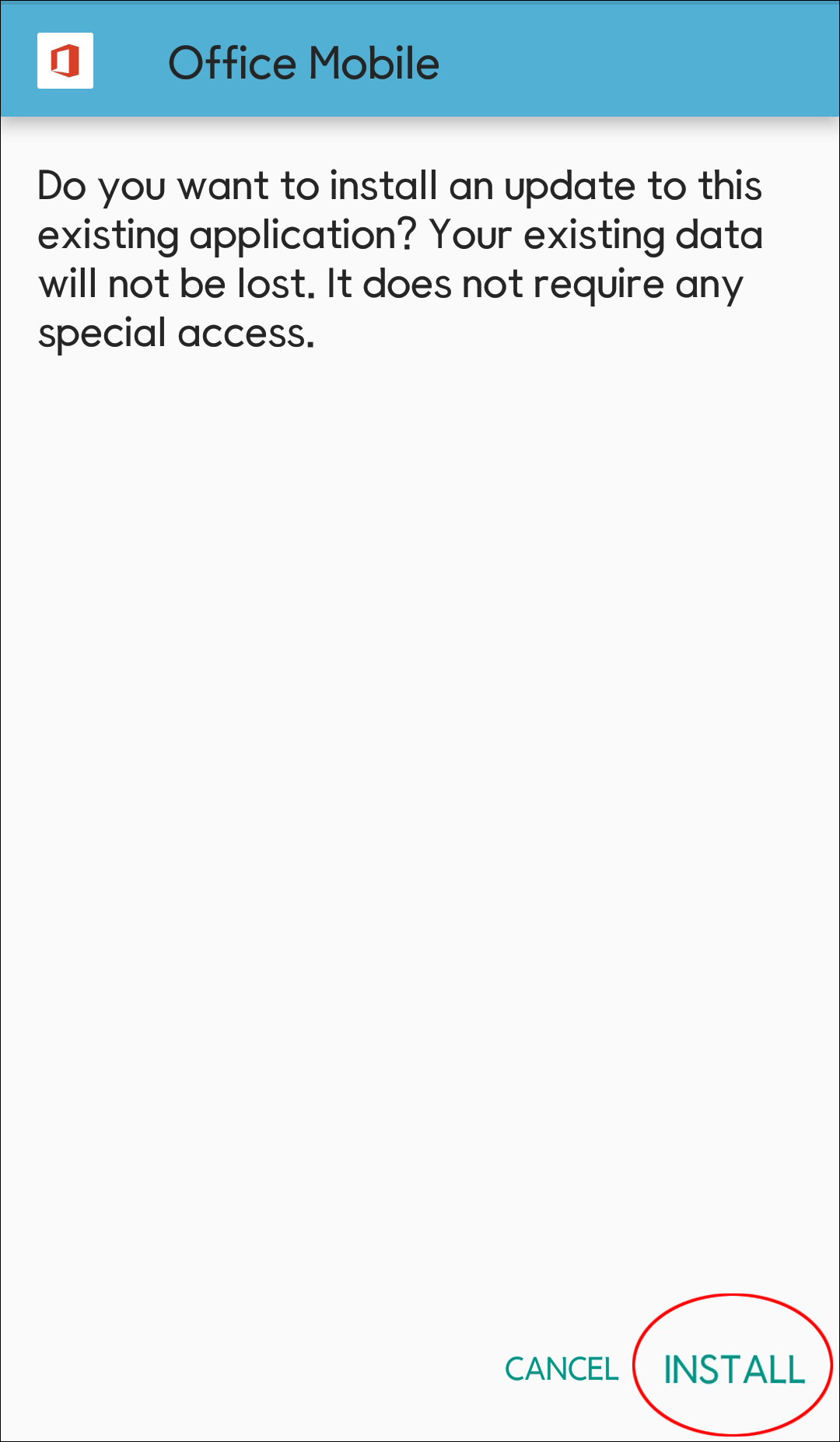
Task: Tap INSTALL to update Office Mobile
Action: 733,1370
